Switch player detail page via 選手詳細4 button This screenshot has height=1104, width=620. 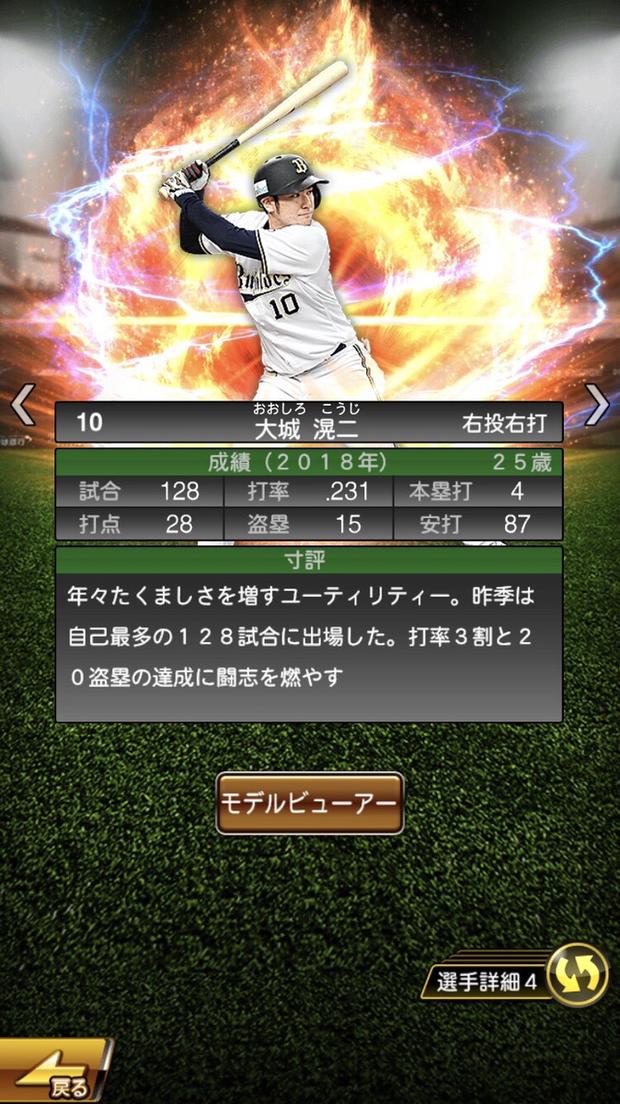[520, 977]
